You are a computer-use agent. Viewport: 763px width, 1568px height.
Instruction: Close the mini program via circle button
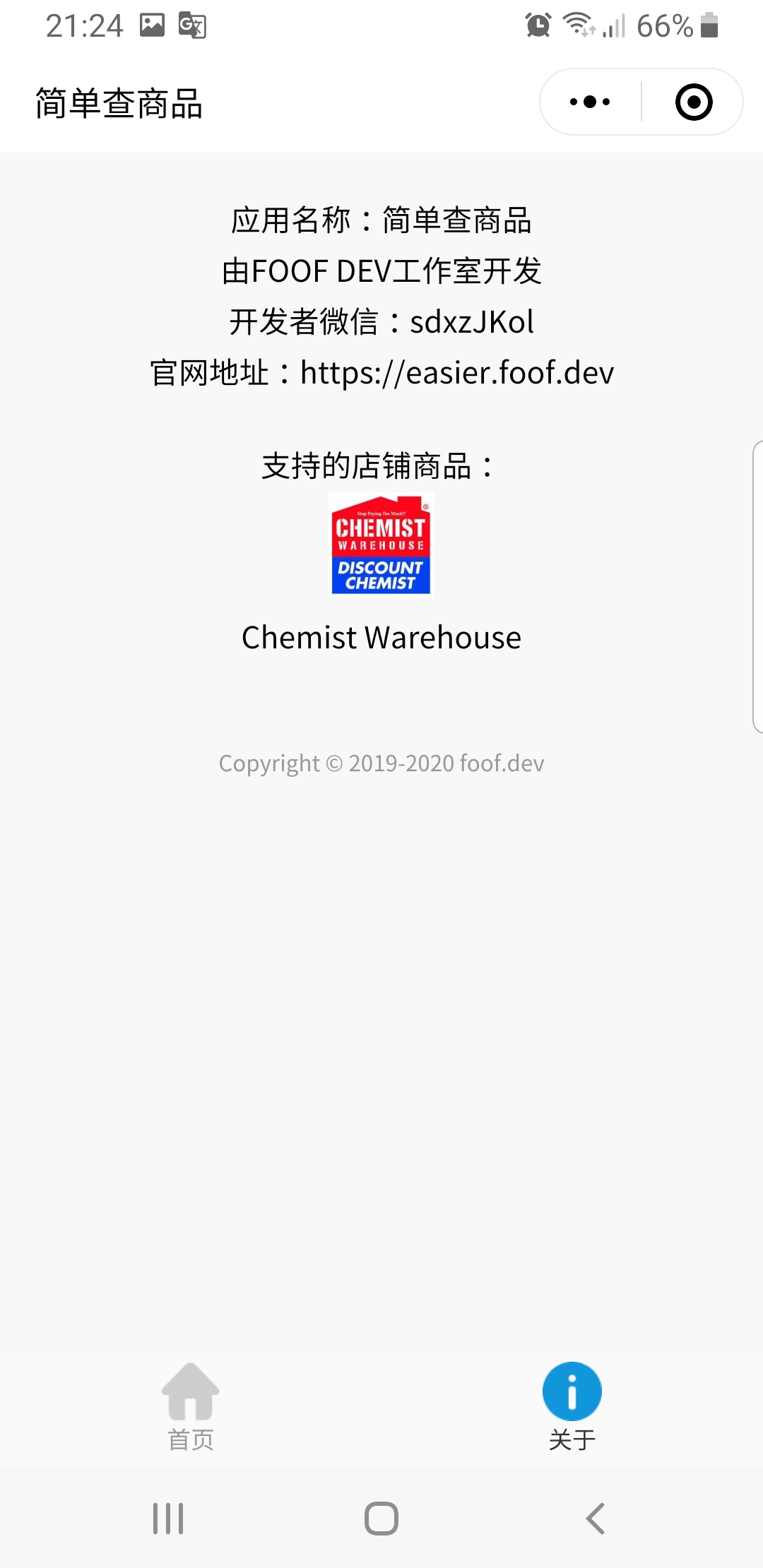[x=694, y=102]
